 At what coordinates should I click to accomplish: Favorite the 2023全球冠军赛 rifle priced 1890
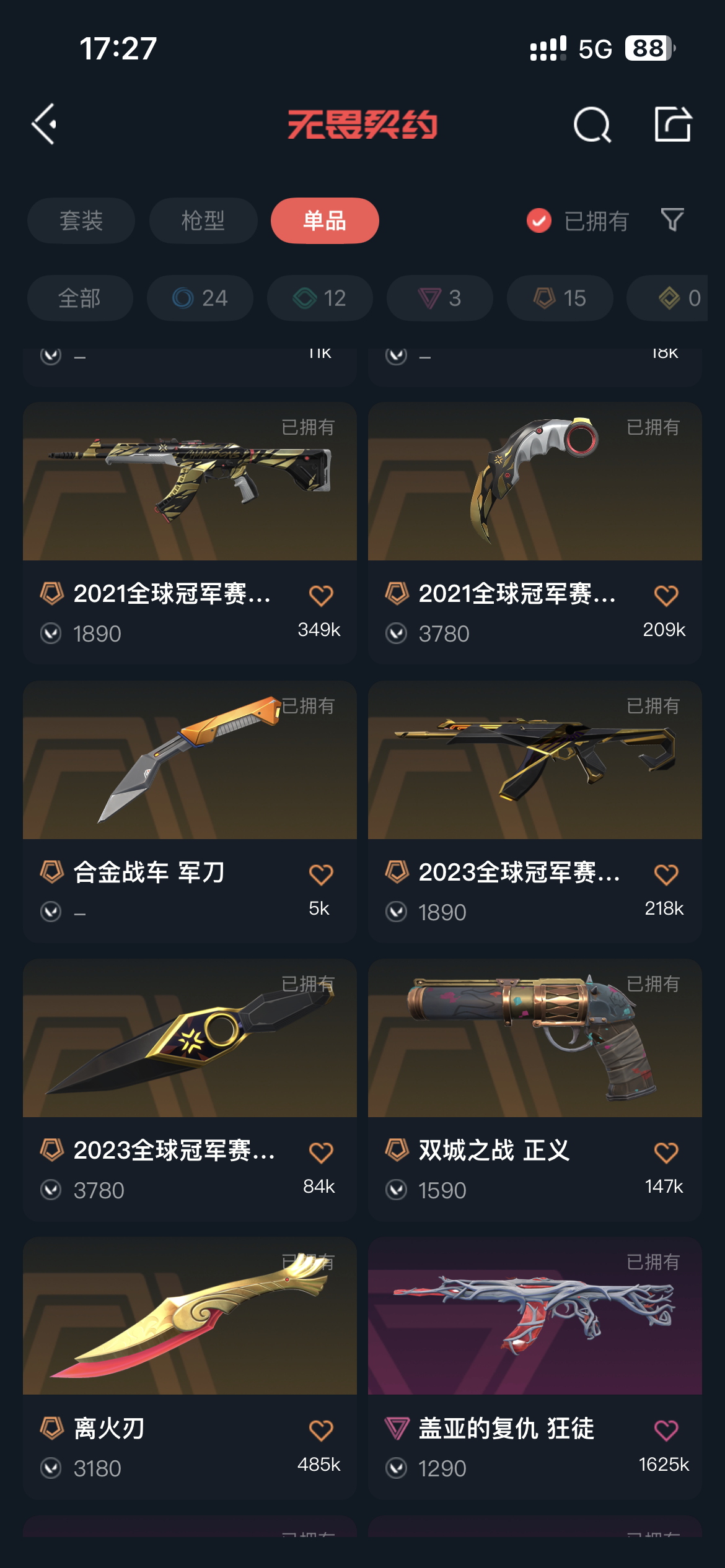(666, 875)
